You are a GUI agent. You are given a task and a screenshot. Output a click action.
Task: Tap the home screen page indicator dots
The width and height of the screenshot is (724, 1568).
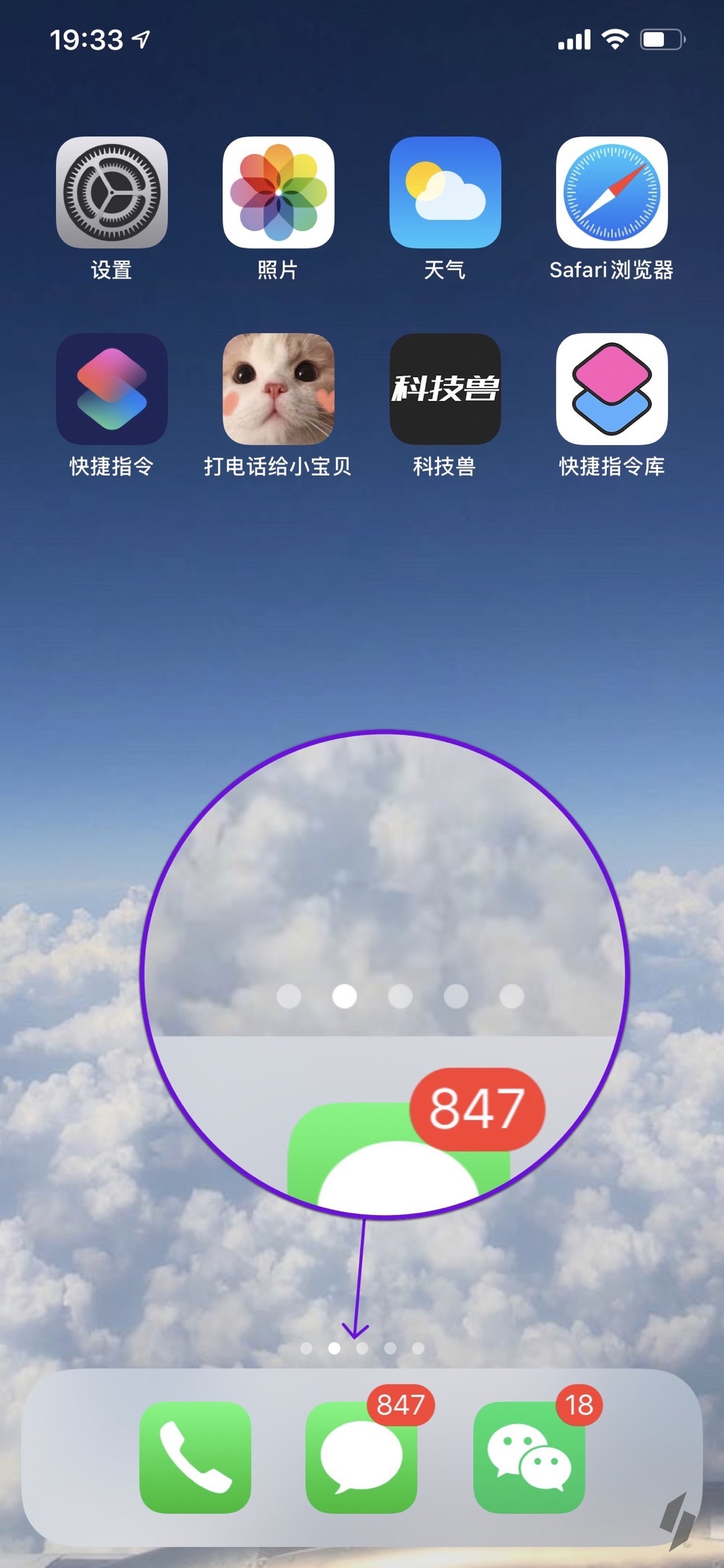[x=362, y=1348]
